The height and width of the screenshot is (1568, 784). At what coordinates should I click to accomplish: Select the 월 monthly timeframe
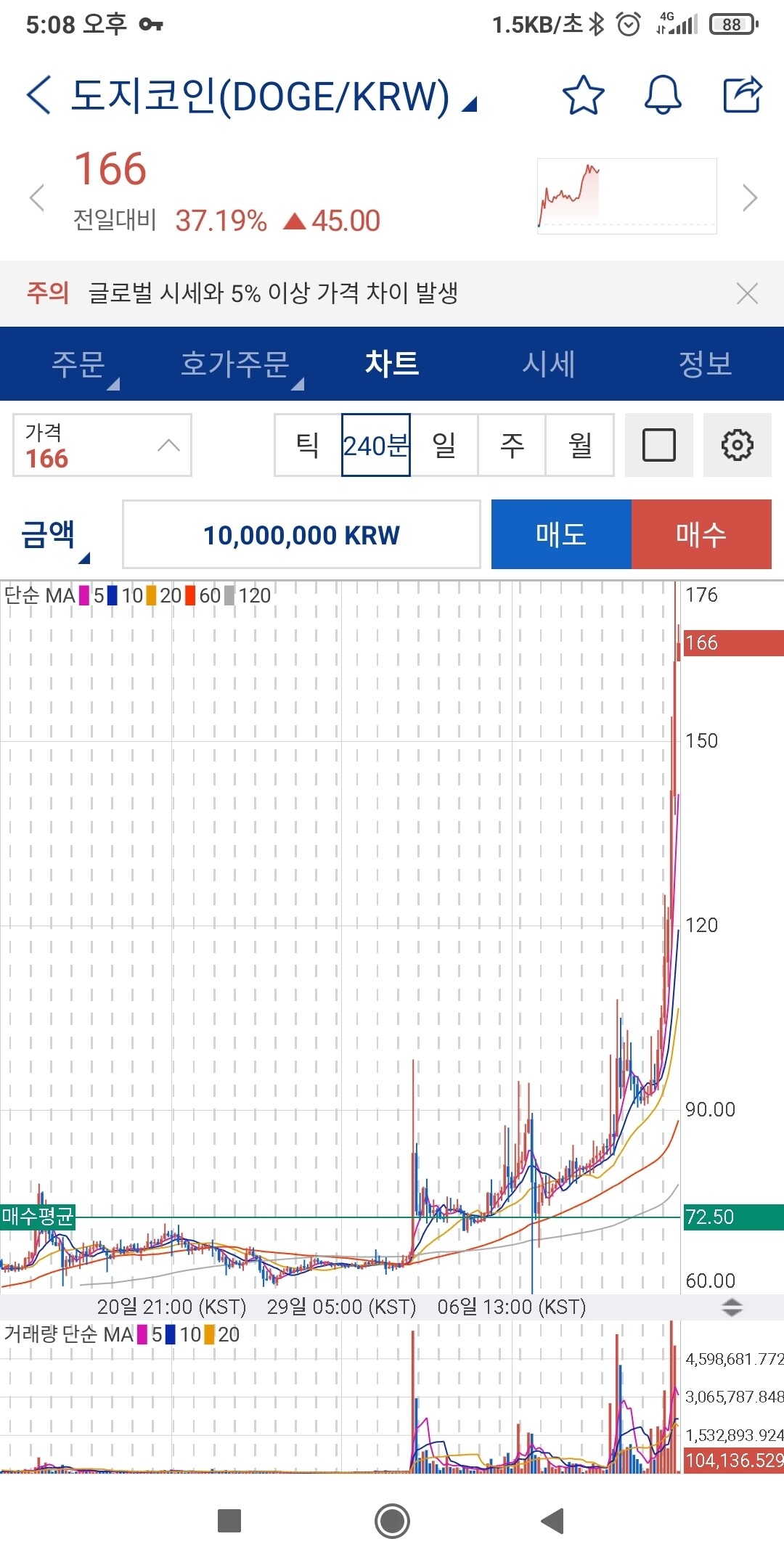pos(579,445)
